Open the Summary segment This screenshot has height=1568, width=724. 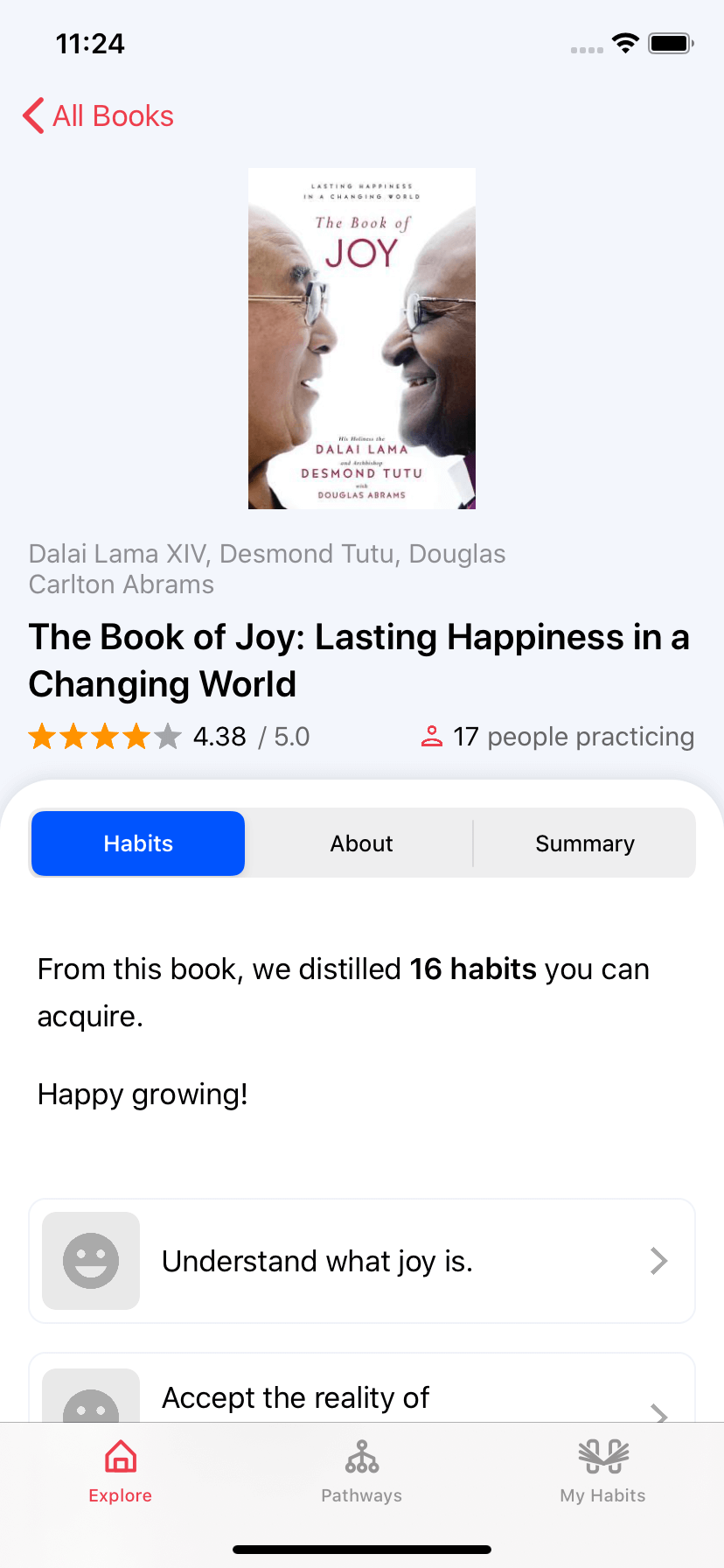coord(585,843)
